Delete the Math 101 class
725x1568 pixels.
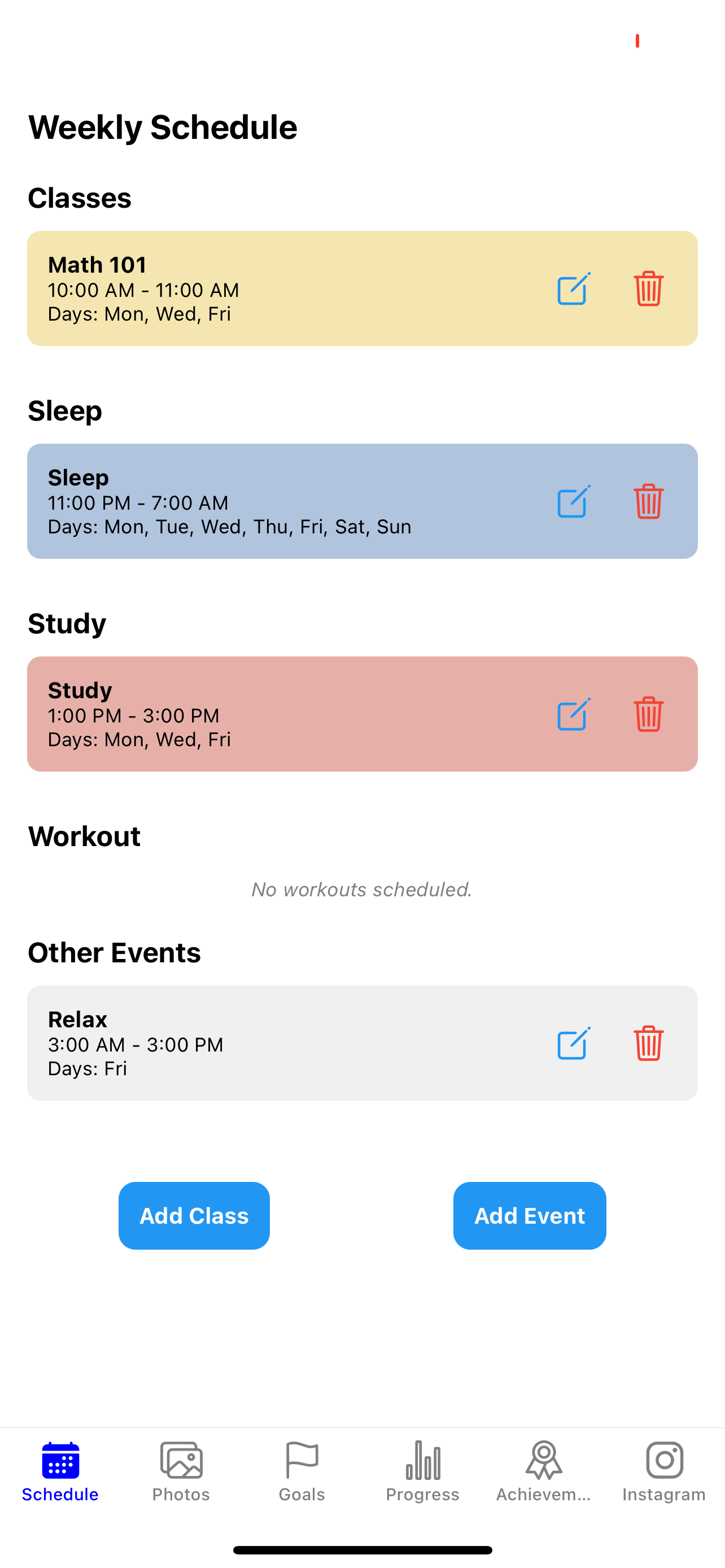pyautogui.click(x=648, y=288)
